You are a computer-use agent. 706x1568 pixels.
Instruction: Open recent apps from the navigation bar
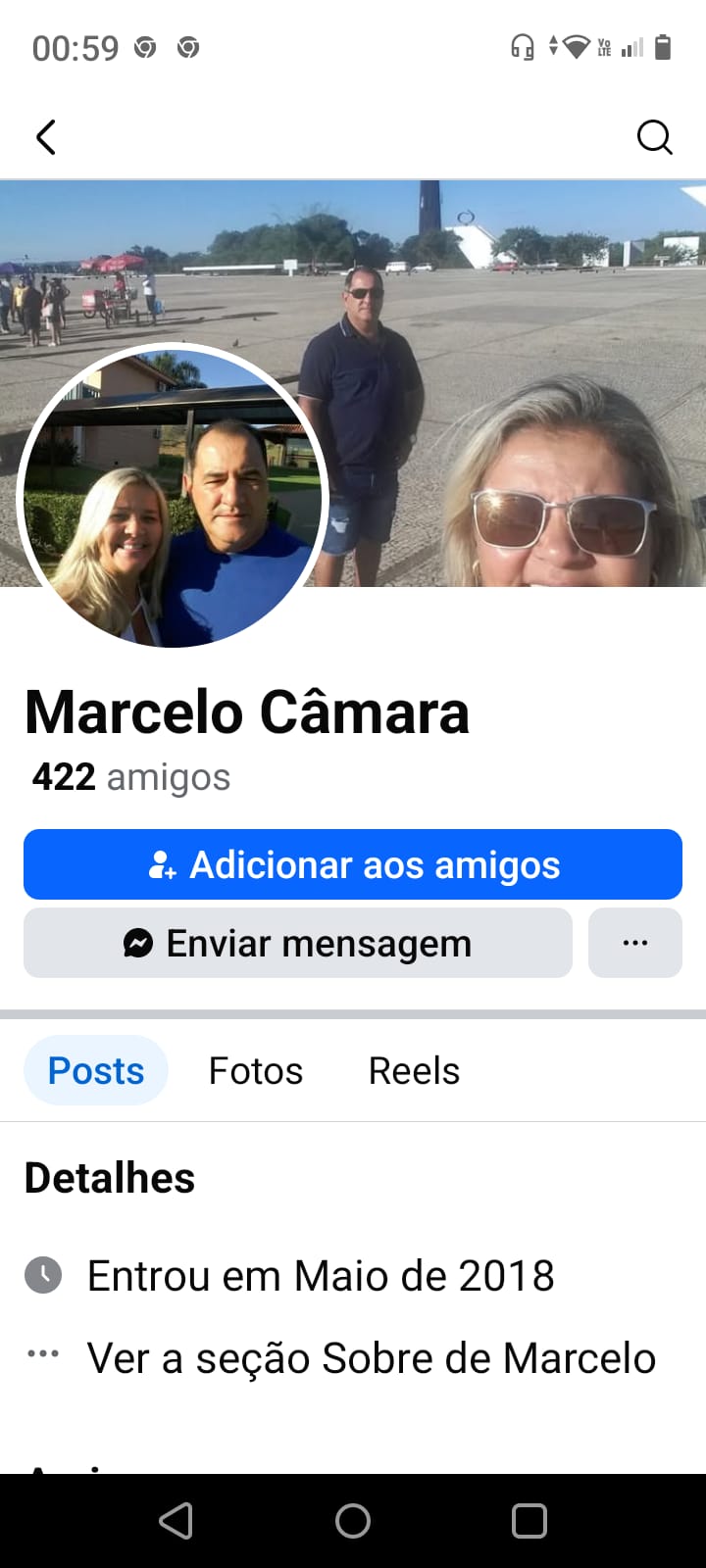tap(529, 1521)
